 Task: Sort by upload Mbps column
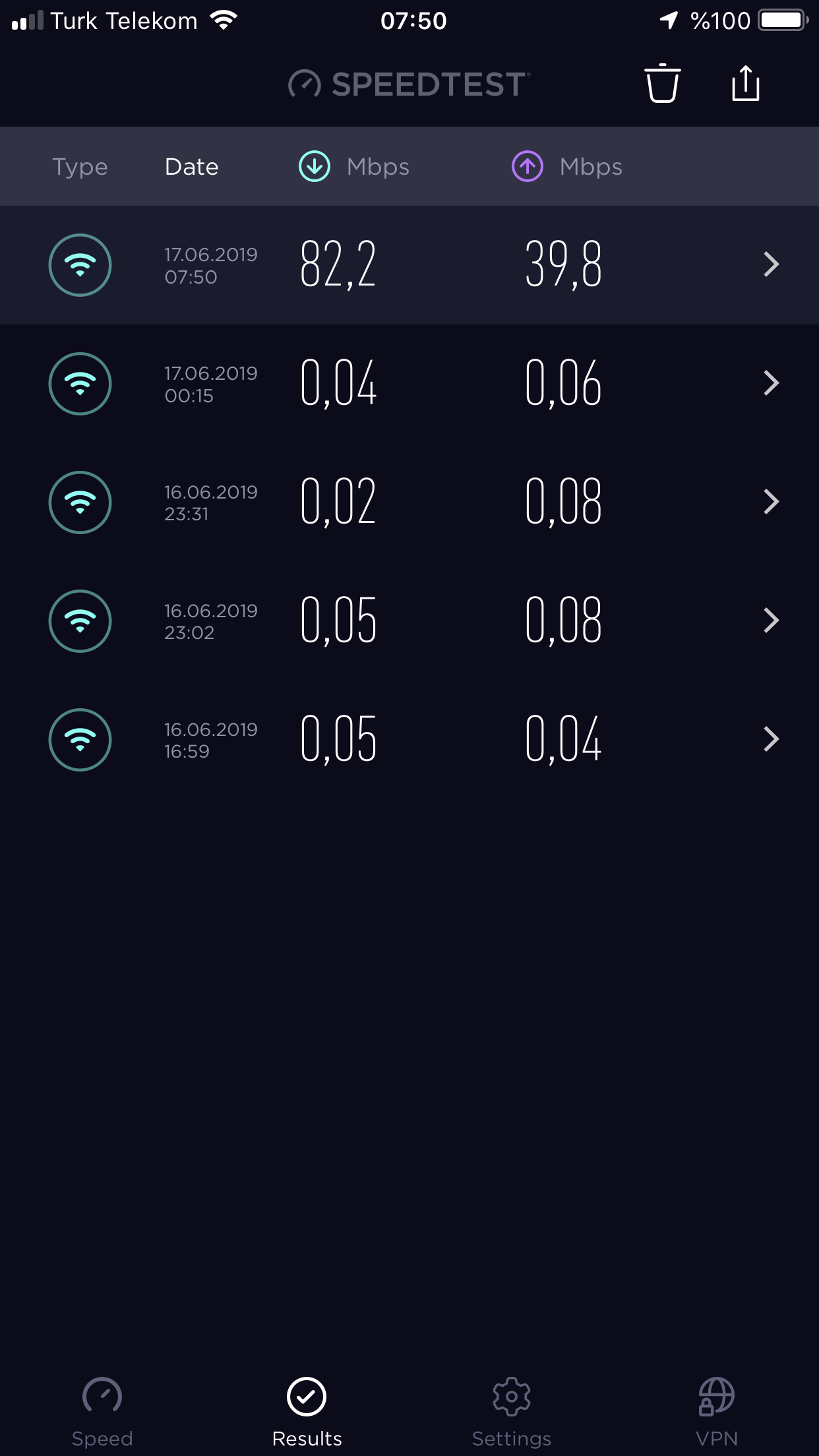coord(567,166)
